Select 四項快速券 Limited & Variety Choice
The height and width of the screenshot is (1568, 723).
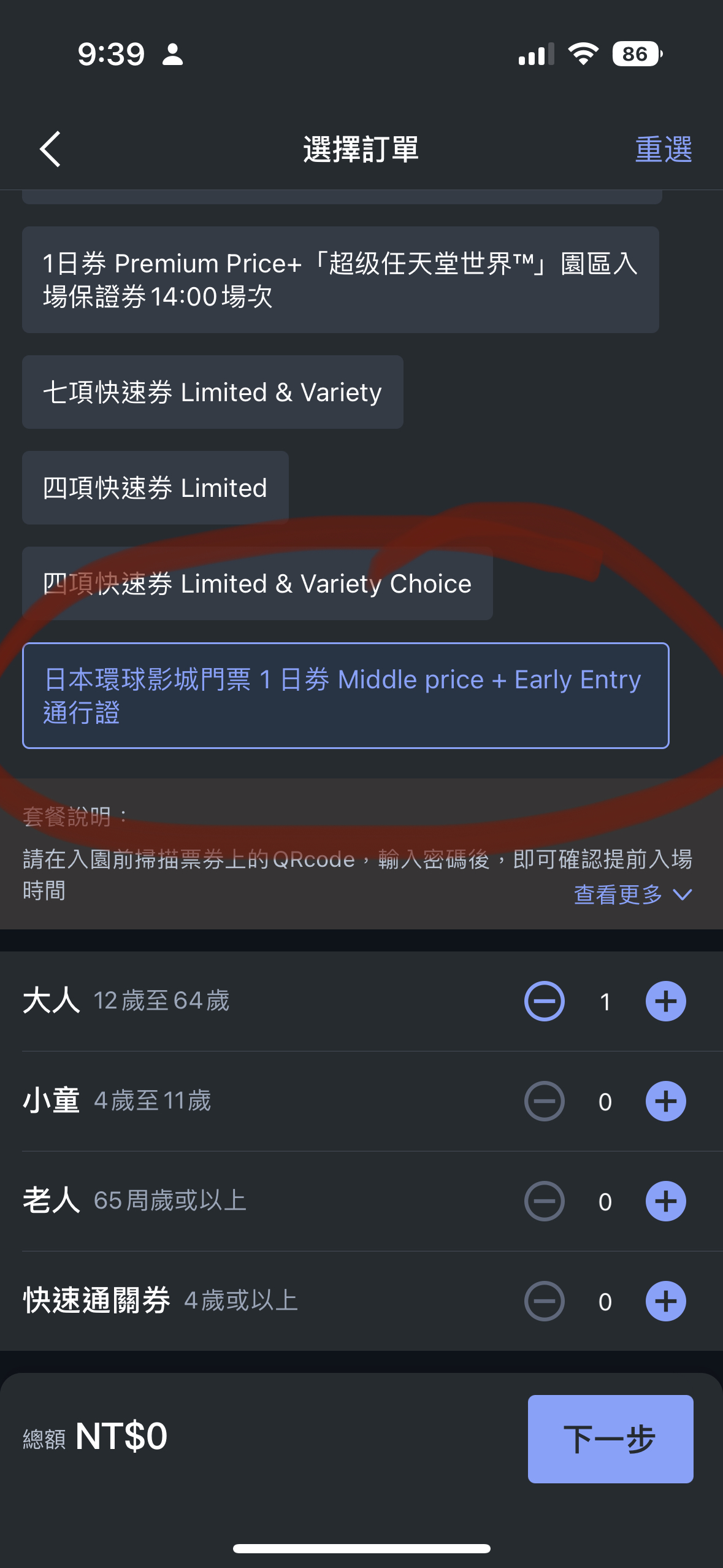point(257,583)
